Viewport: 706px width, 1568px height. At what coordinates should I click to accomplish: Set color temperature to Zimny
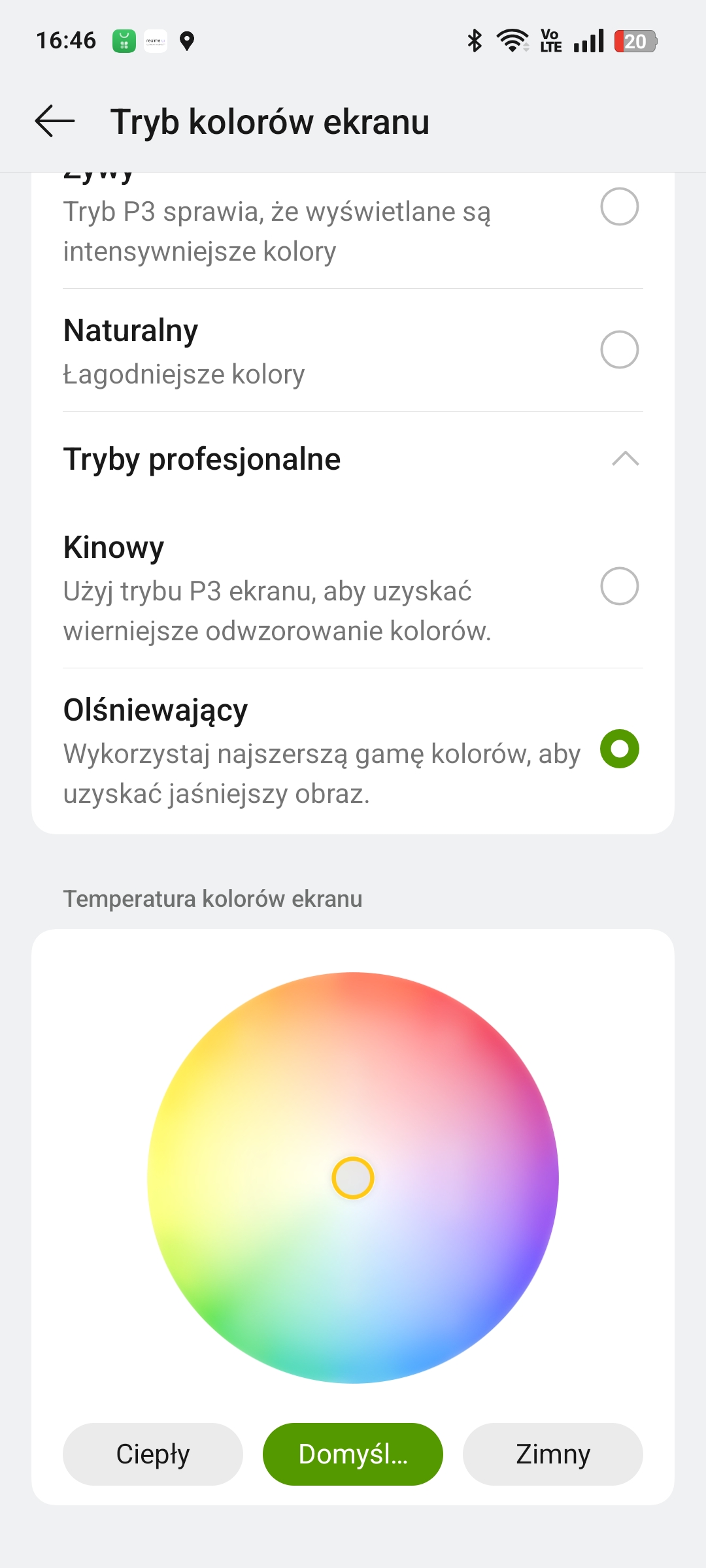(x=553, y=1454)
